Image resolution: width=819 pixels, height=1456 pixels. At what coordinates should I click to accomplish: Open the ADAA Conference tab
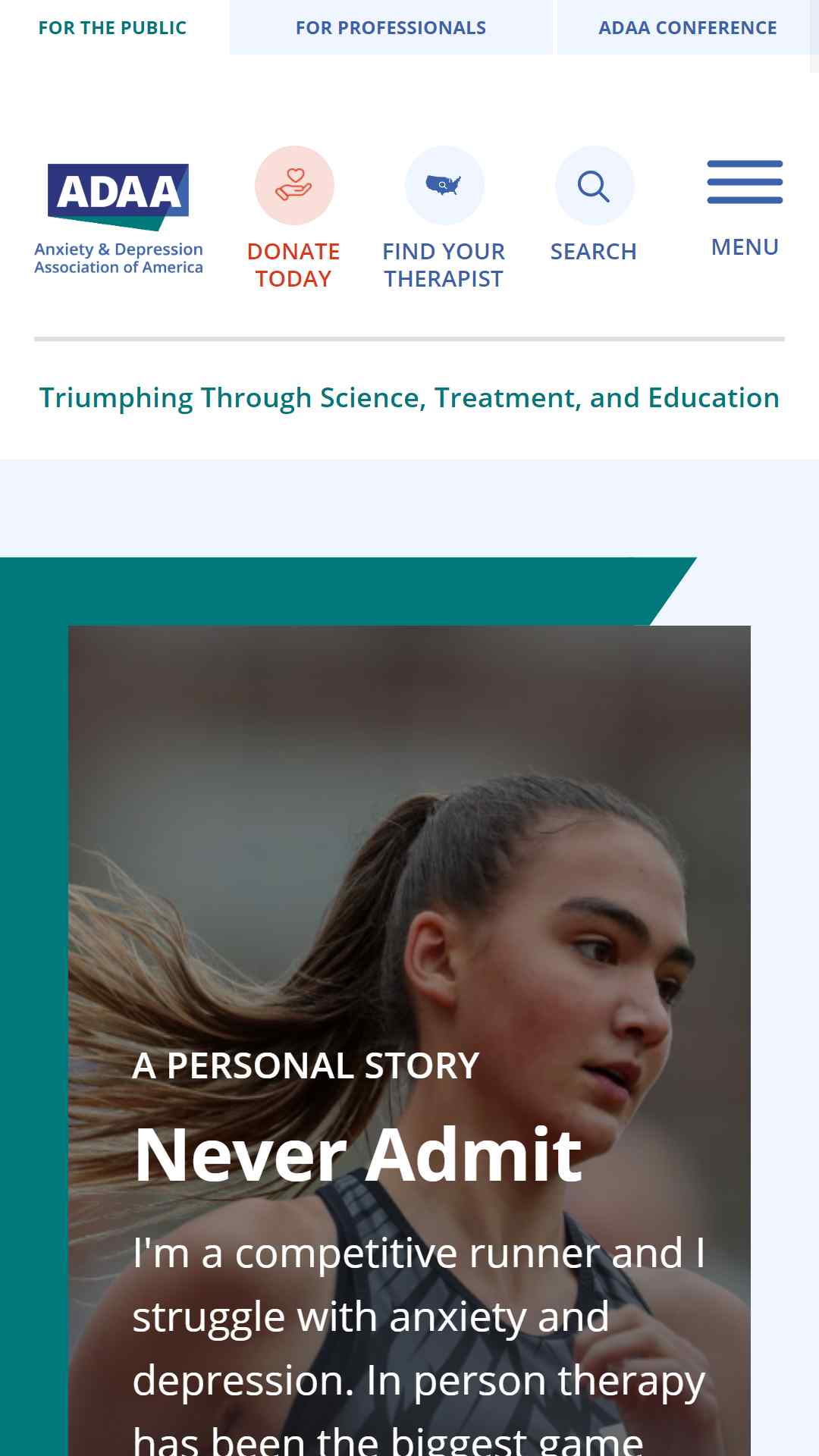(x=687, y=28)
